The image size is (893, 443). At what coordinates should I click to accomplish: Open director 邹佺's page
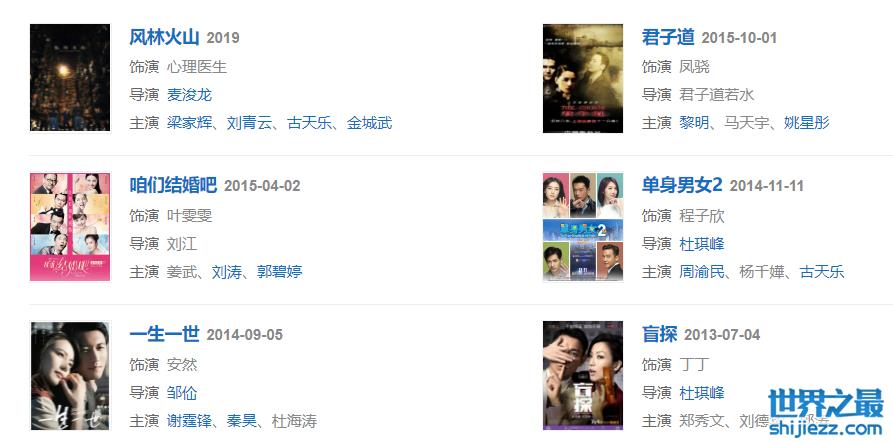tap(182, 392)
